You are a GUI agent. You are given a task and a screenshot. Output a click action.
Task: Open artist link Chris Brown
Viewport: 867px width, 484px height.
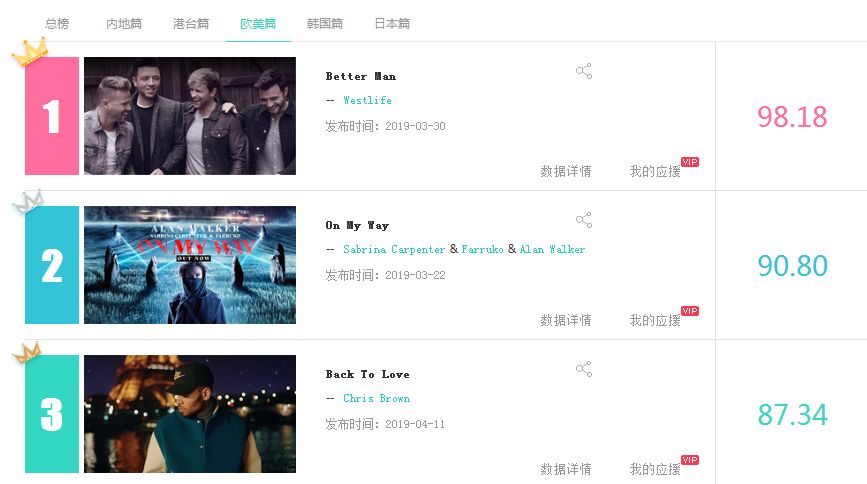click(376, 398)
